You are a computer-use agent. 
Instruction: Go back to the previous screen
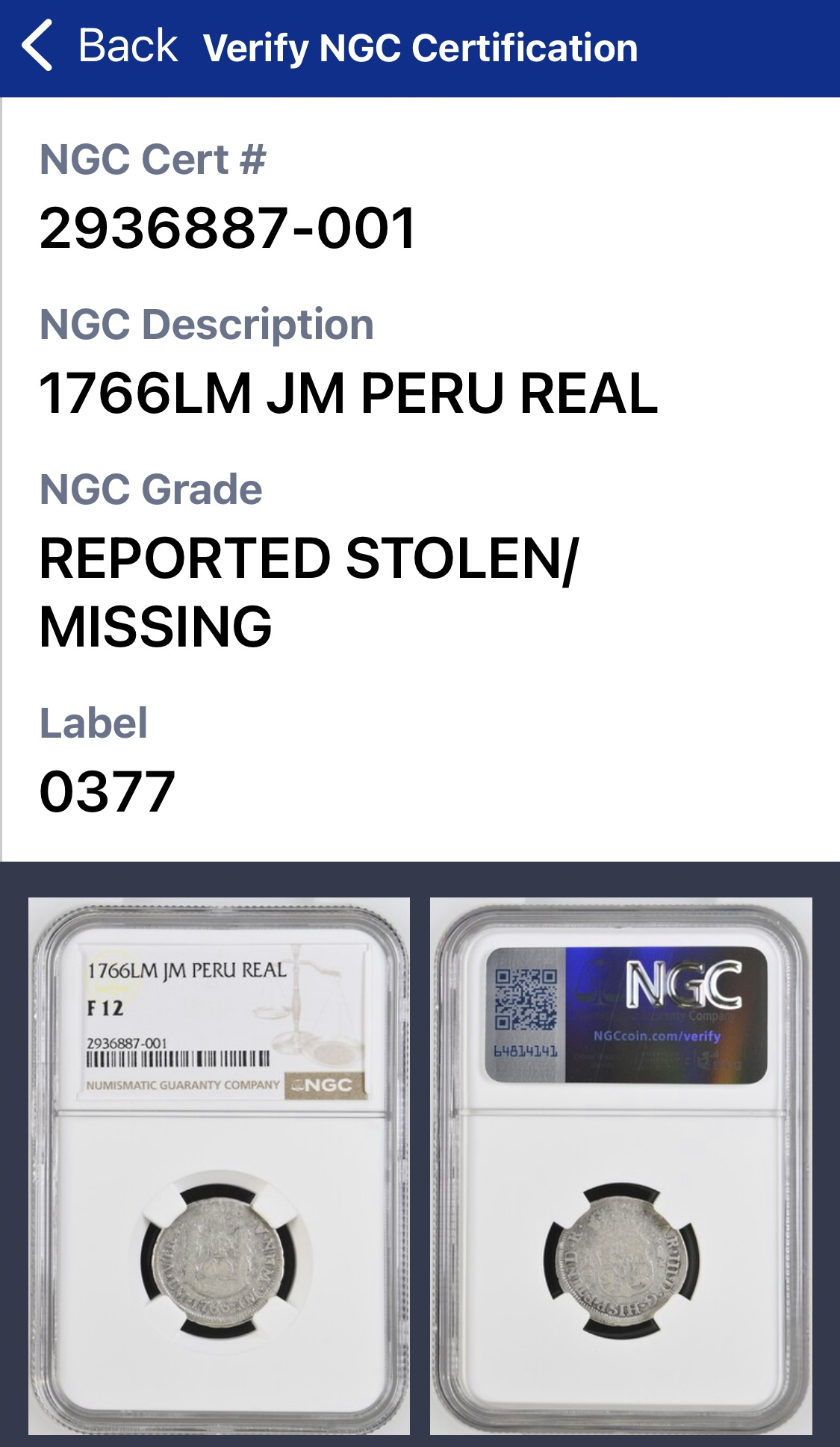coord(99,46)
